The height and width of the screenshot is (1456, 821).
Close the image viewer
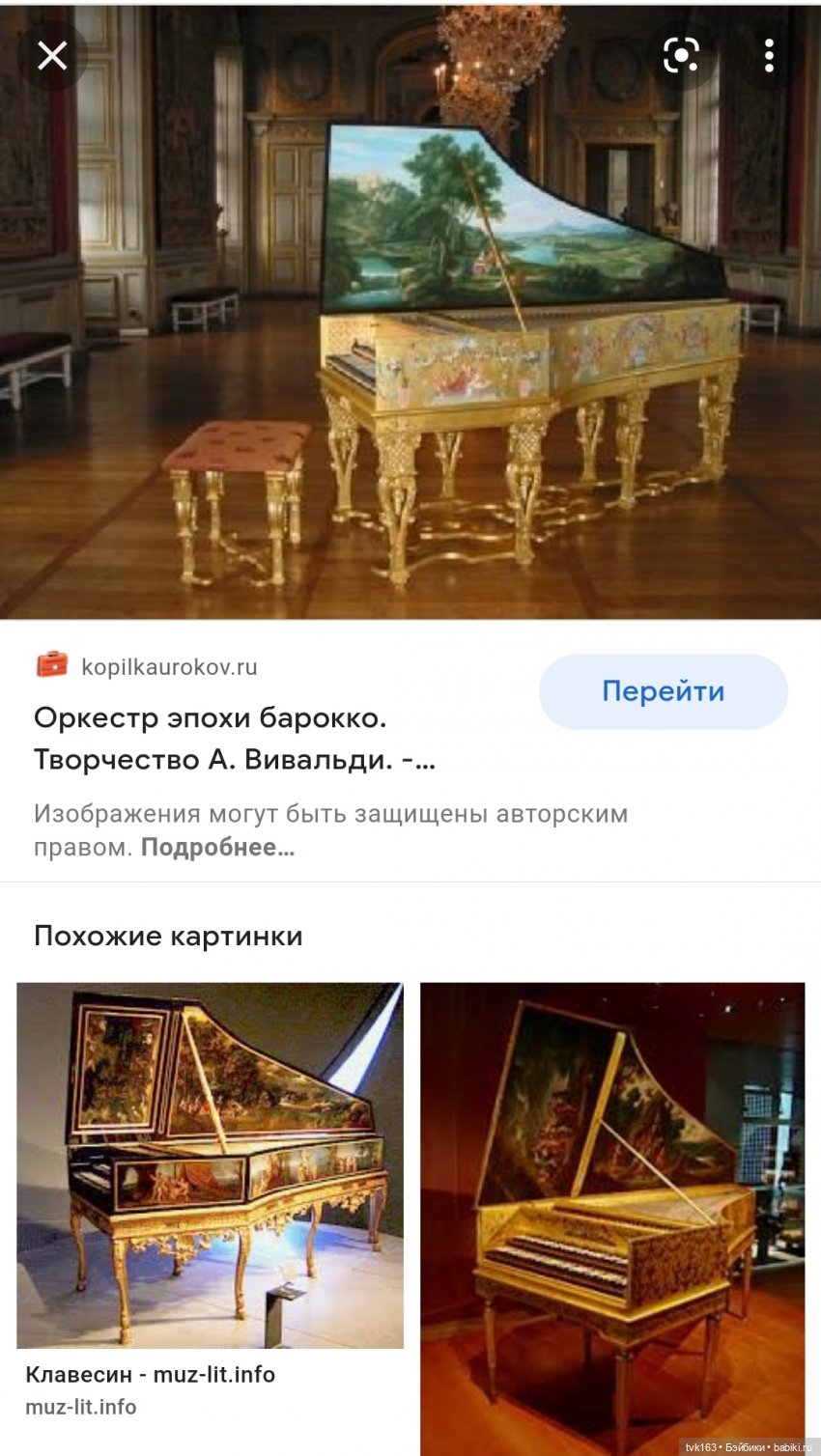coord(52,56)
